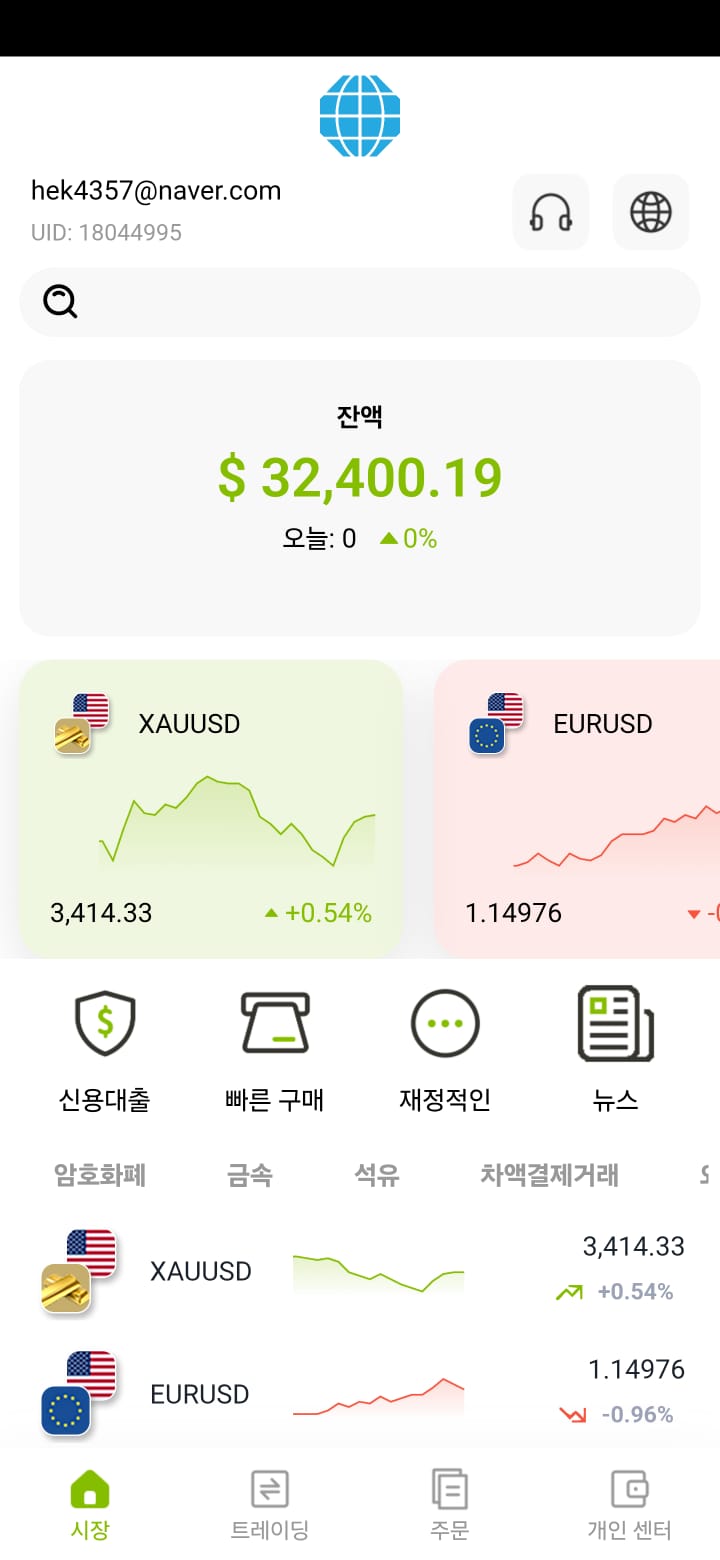Image resolution: width=720 pixels, height=1560 pixels.
Task: Open 재정적인 shortcut
Action: [445, 1052]
